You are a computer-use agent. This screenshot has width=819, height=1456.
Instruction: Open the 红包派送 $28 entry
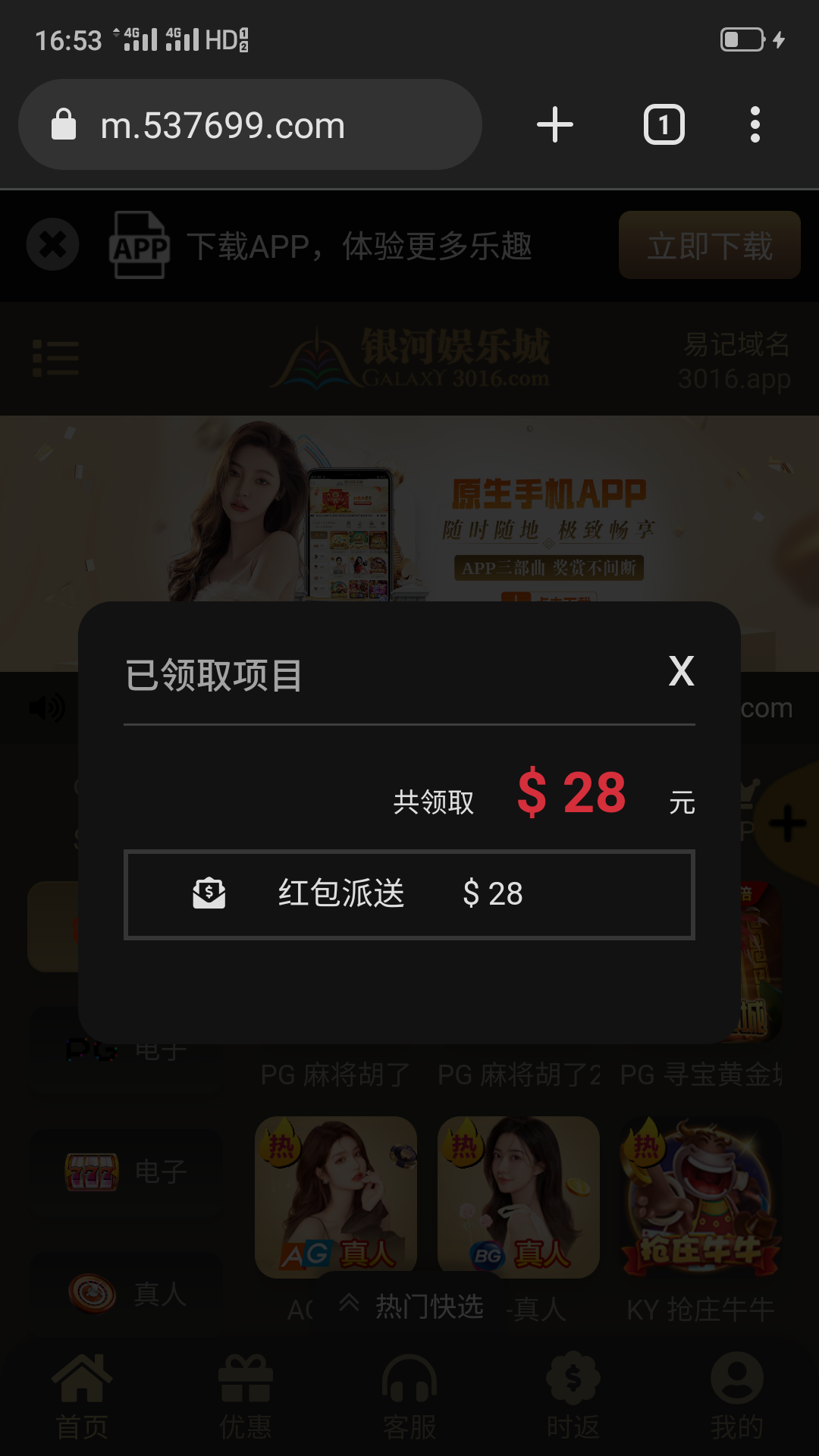409,894
